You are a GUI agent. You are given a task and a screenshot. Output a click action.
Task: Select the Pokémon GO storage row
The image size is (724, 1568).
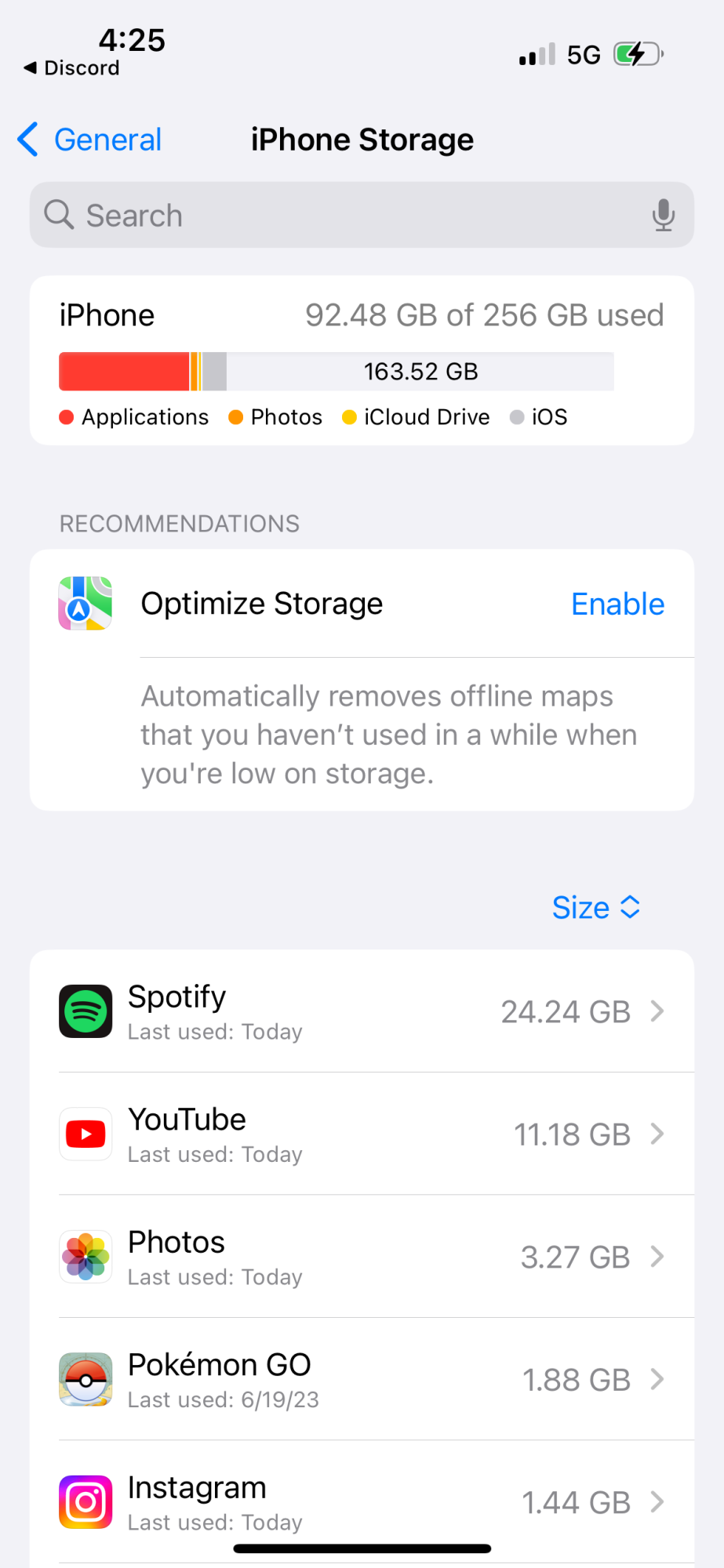click(362, 1379)
